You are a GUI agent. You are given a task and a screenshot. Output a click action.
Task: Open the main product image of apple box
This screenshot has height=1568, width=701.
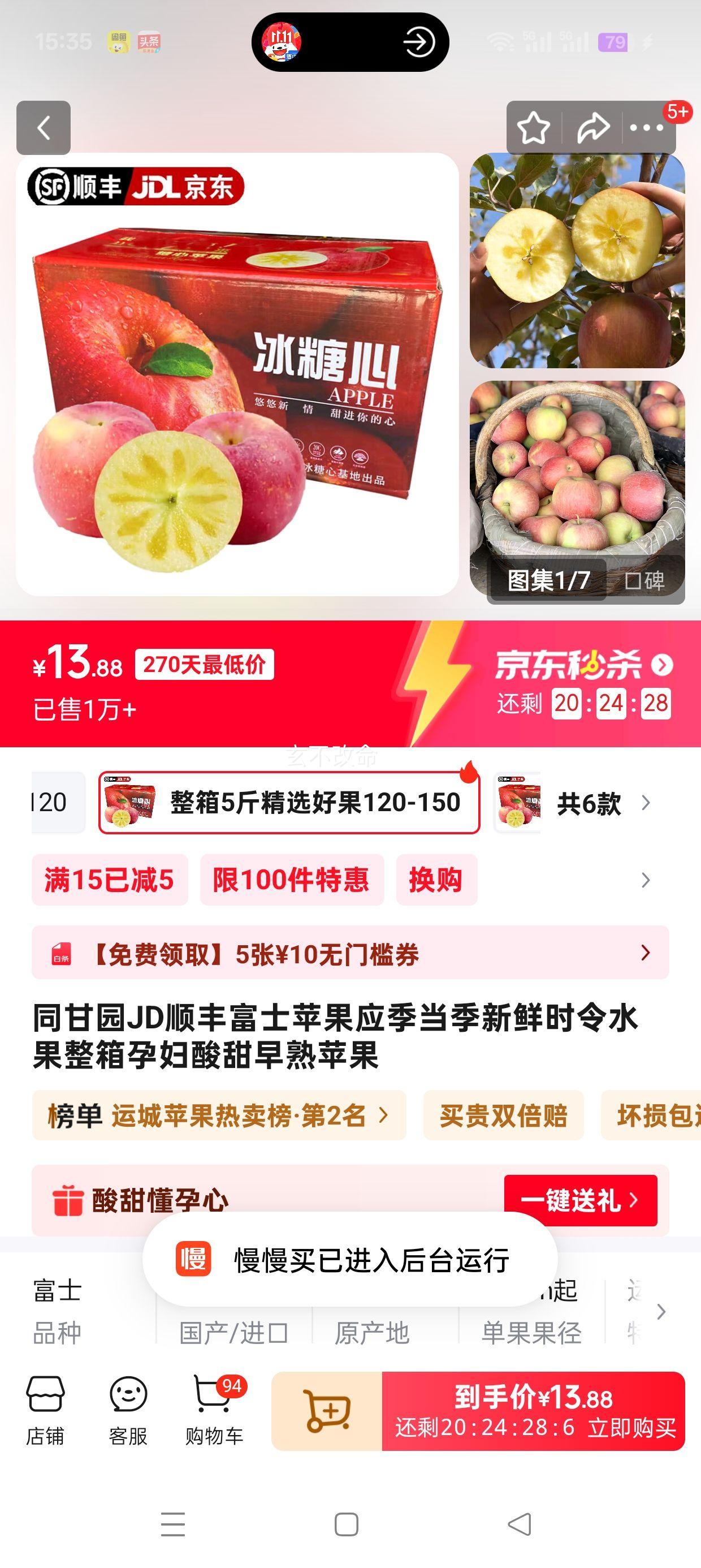[x=237, y=374]
